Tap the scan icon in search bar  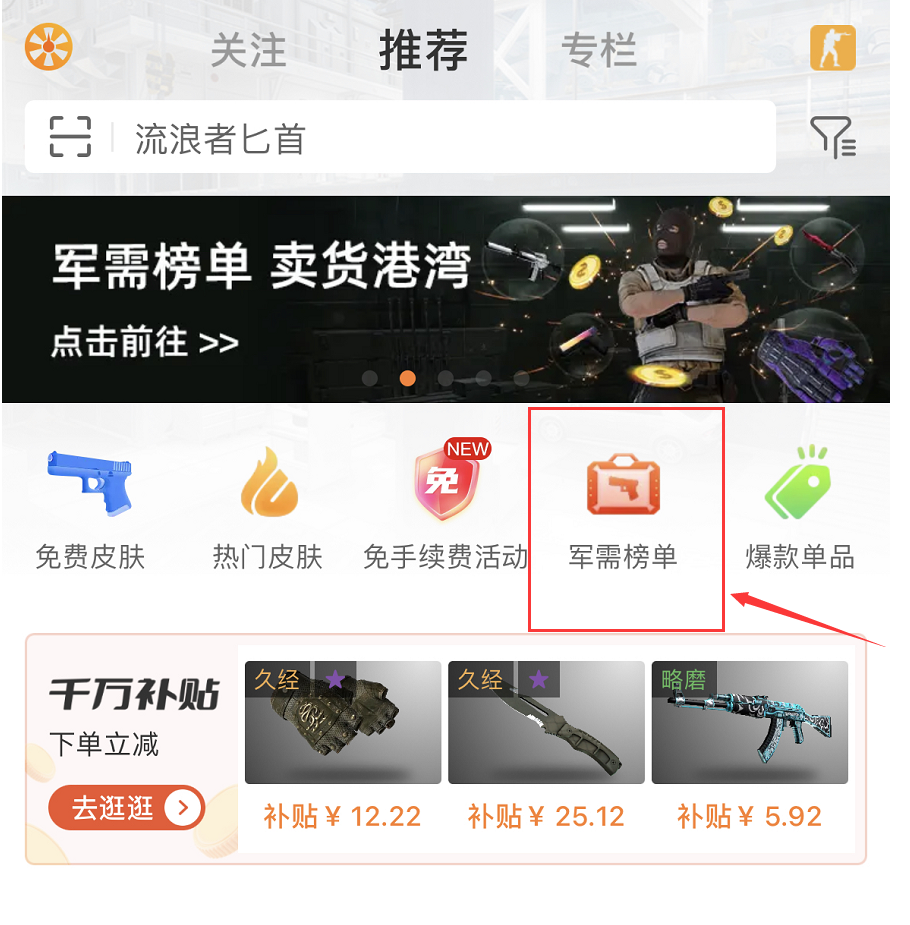point(70,137)
